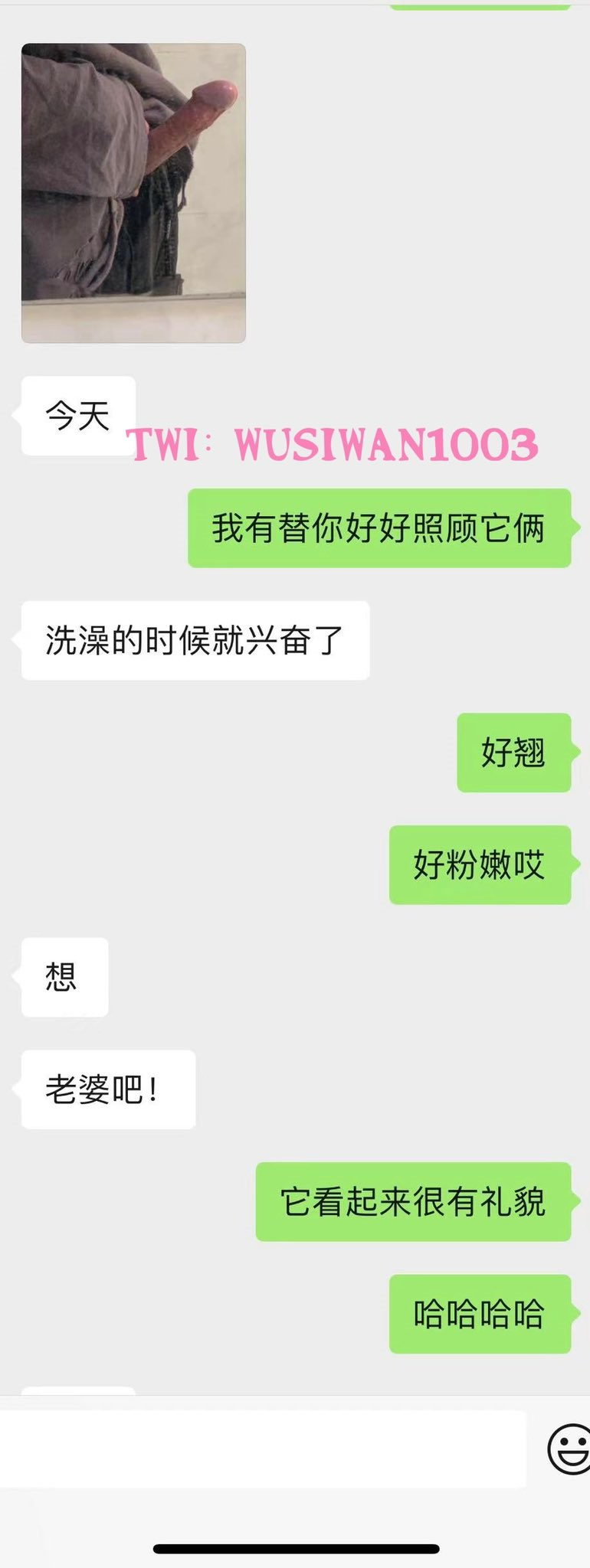590x1568 pixels.
Task: Tap the message input field
Action: pyautogui.click(x=261, y=1449)
